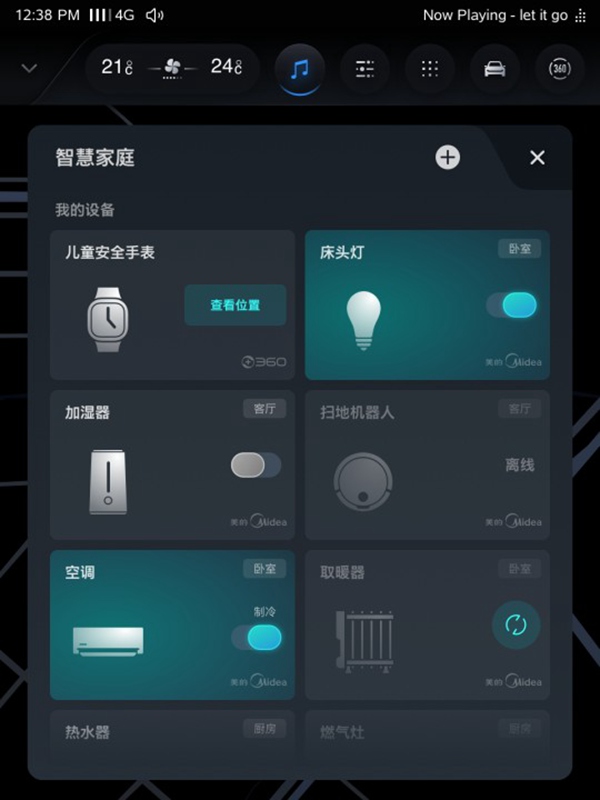
Task: Refresh the 取暖器 device status
Action: click(x=516, y=625)
